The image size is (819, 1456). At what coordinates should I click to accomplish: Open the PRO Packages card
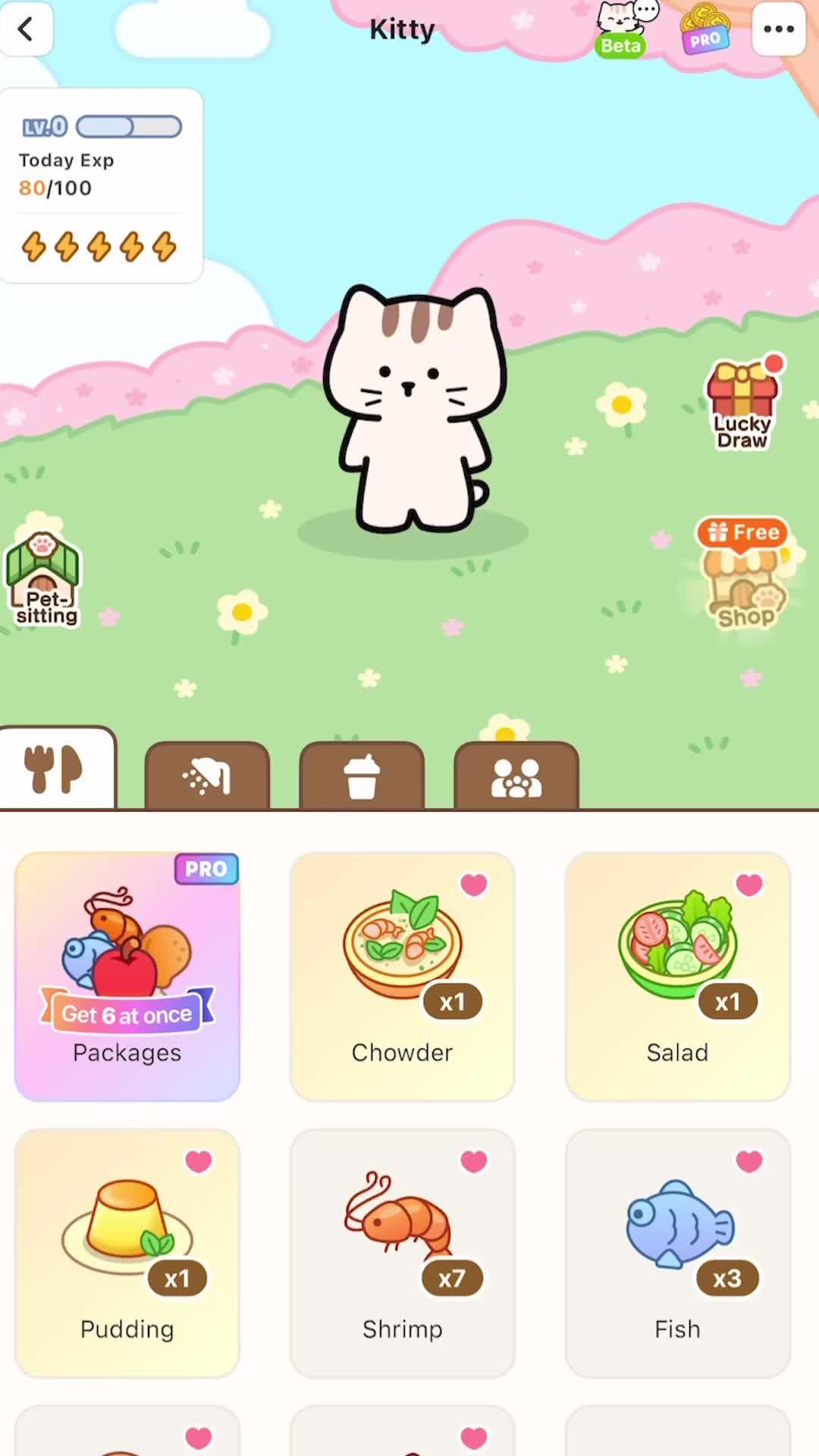pyautogui.click(x=127, y=977)
